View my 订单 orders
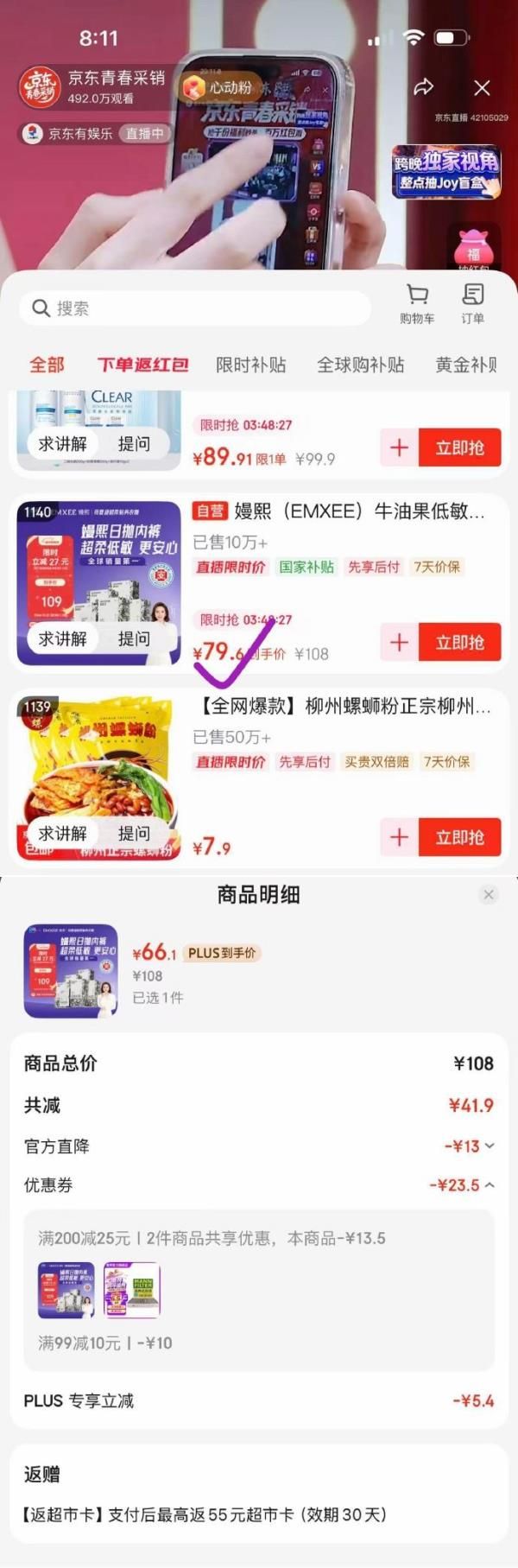Screen dimensions: 518x1568 [x=472, y=304]
